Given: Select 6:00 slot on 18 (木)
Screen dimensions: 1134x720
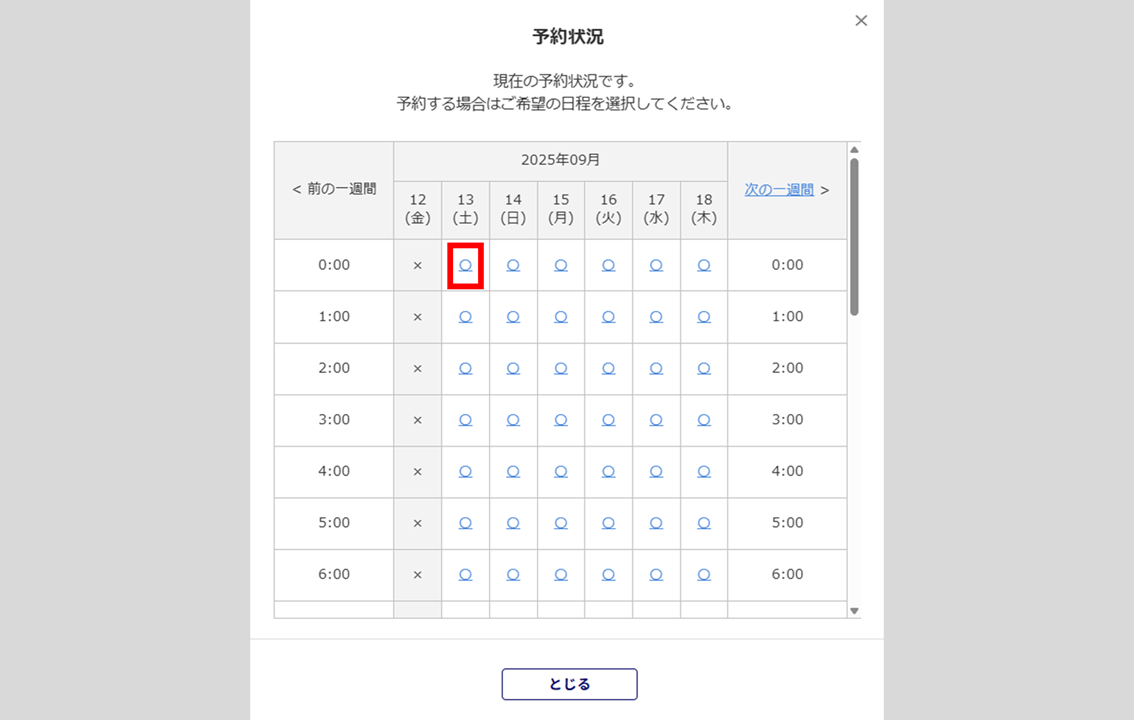Looking at the screenshot, I should (x=704, y=574).
